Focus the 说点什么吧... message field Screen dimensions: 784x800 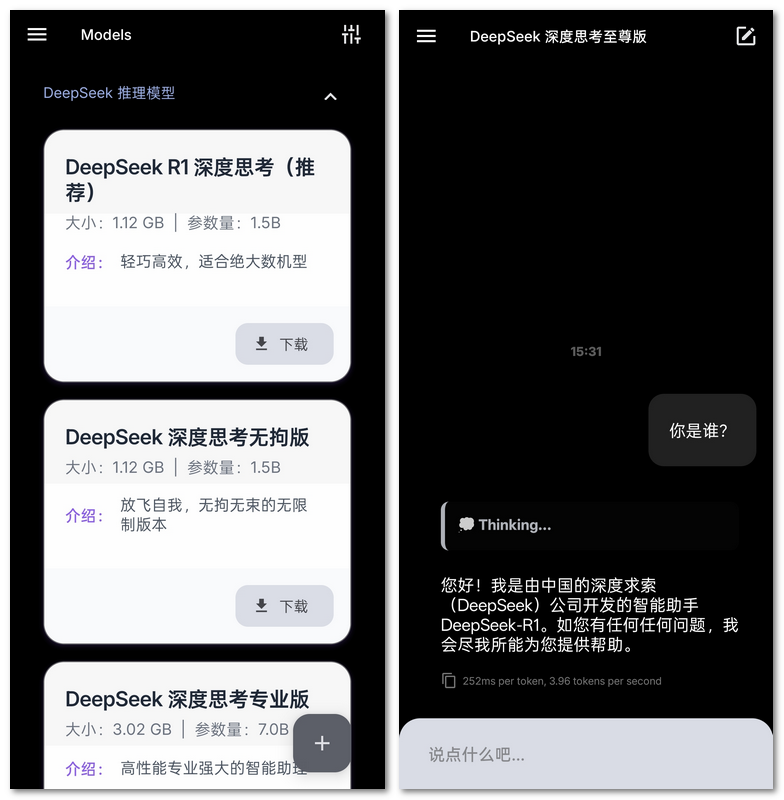(586, 755)
